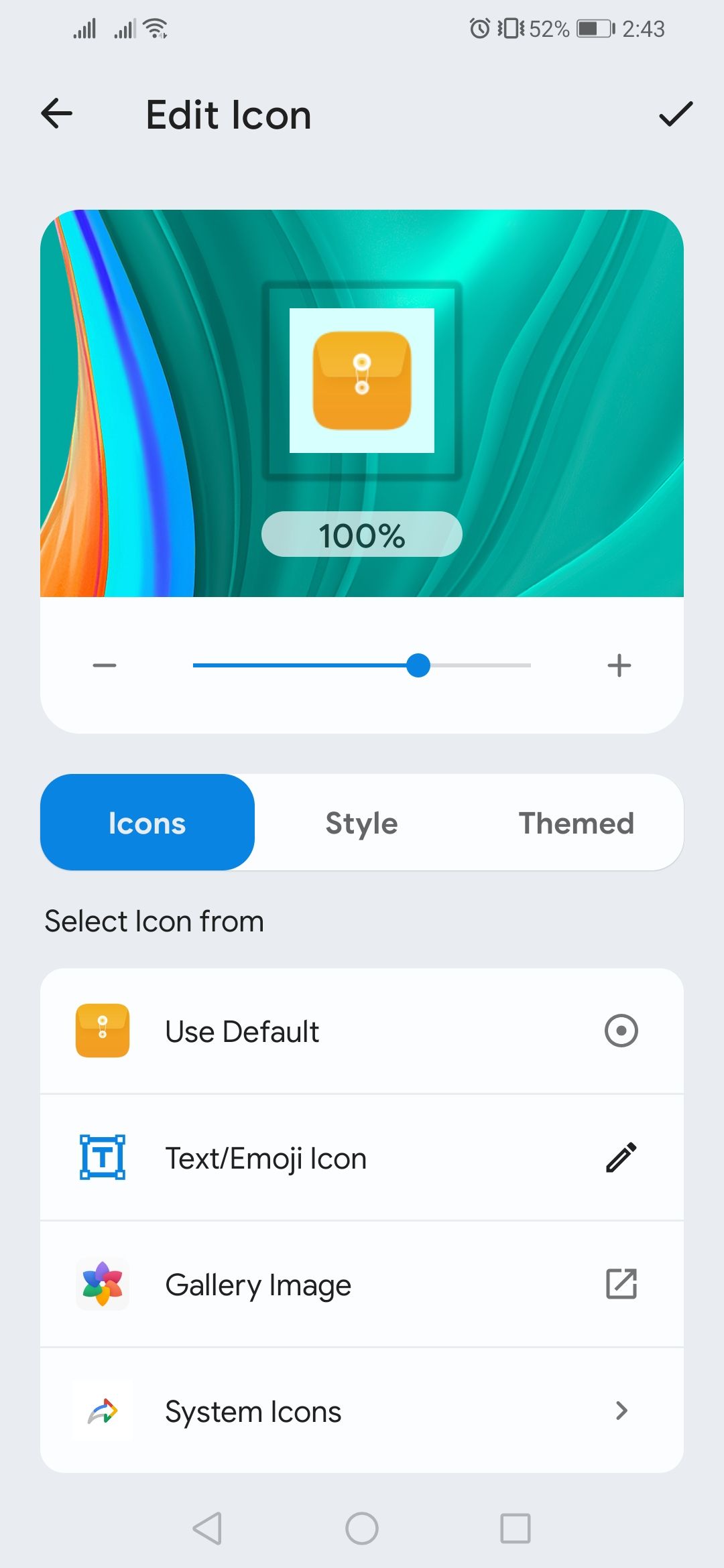Tap the plus button to enlarge the icon

click(619, 664)
